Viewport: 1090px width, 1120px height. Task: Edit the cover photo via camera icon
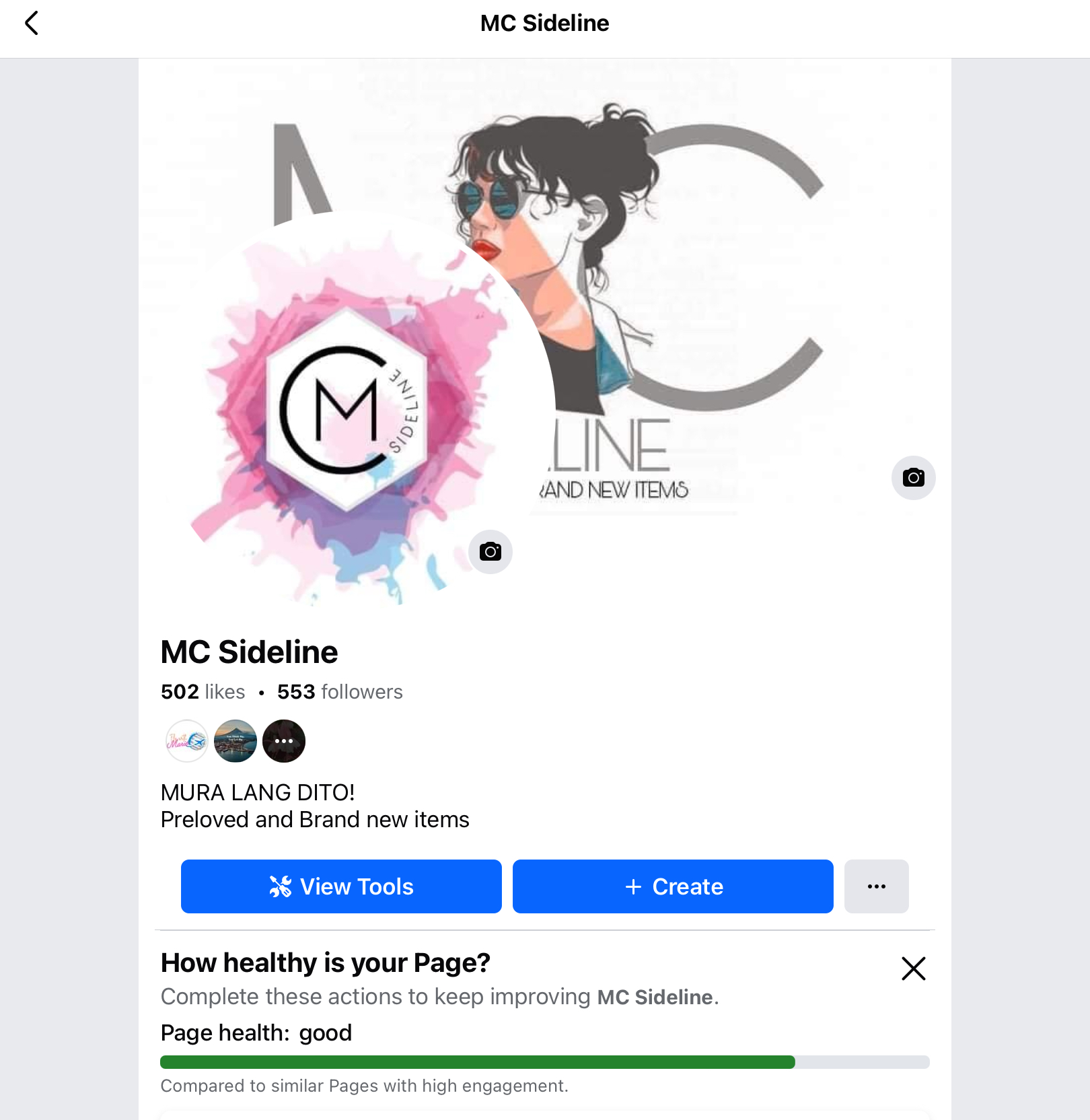tap(913, 478)
